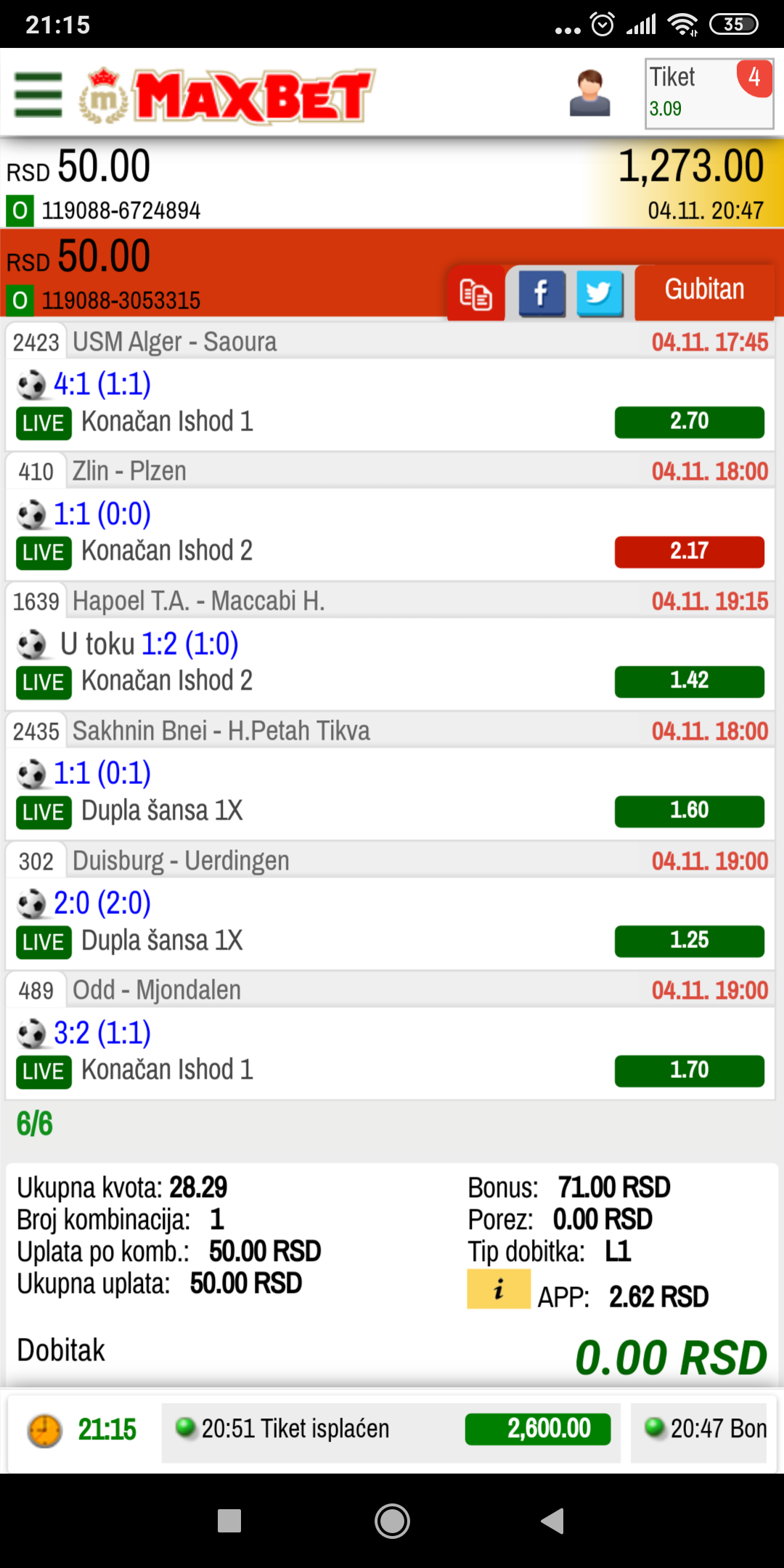
Task: Open Duisburg - Uerdingen match
Action: click(391, 861)
